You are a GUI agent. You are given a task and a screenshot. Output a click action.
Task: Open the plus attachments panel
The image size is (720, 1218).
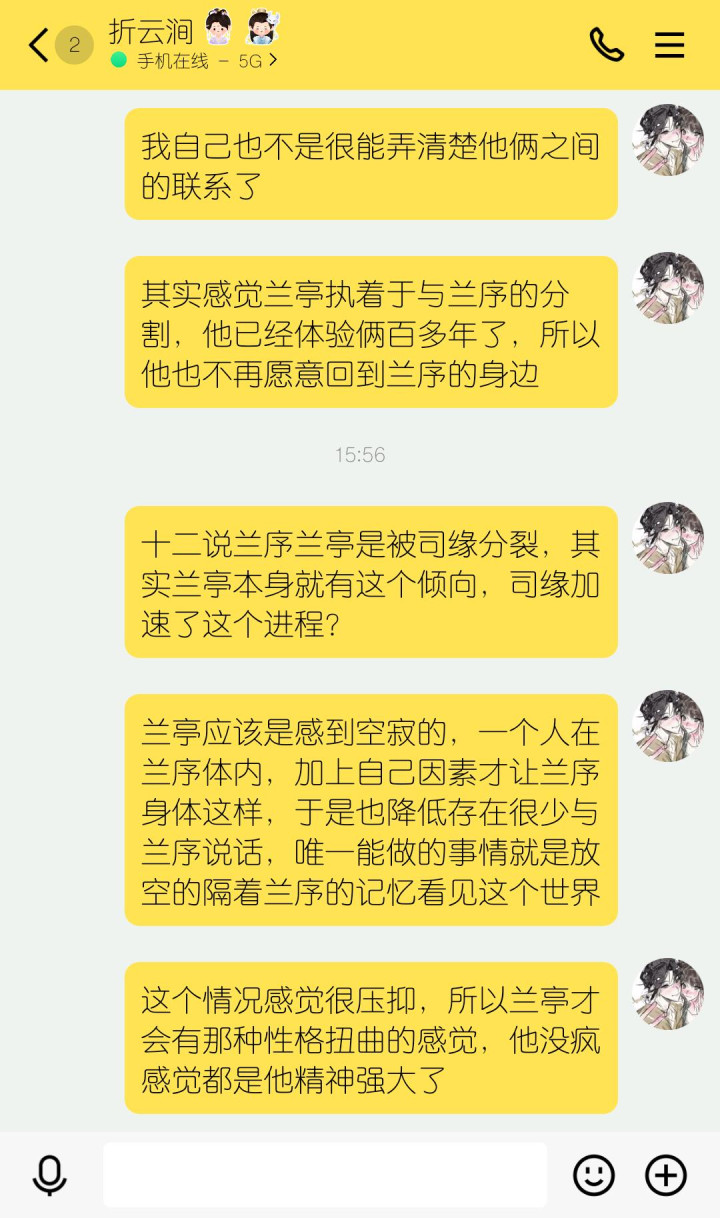point(666,1175)
